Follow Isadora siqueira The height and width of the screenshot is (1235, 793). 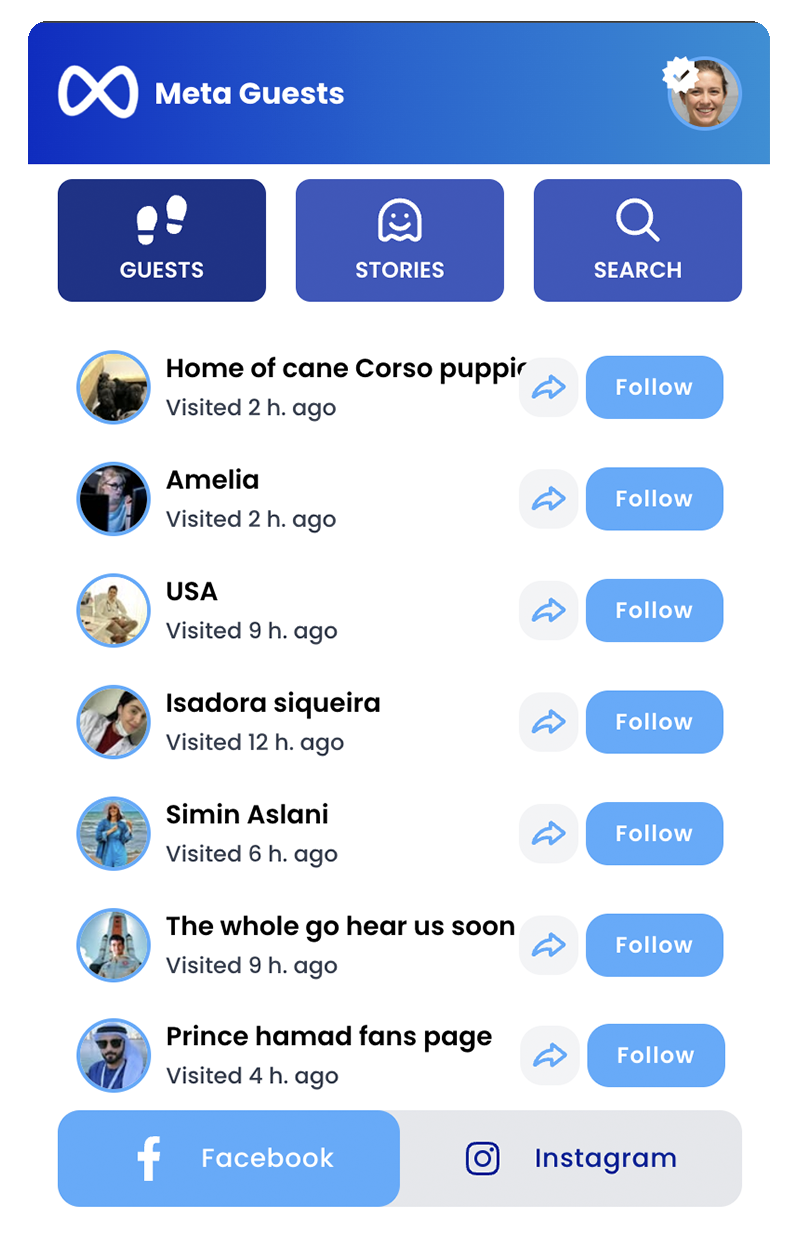[654, 722]
